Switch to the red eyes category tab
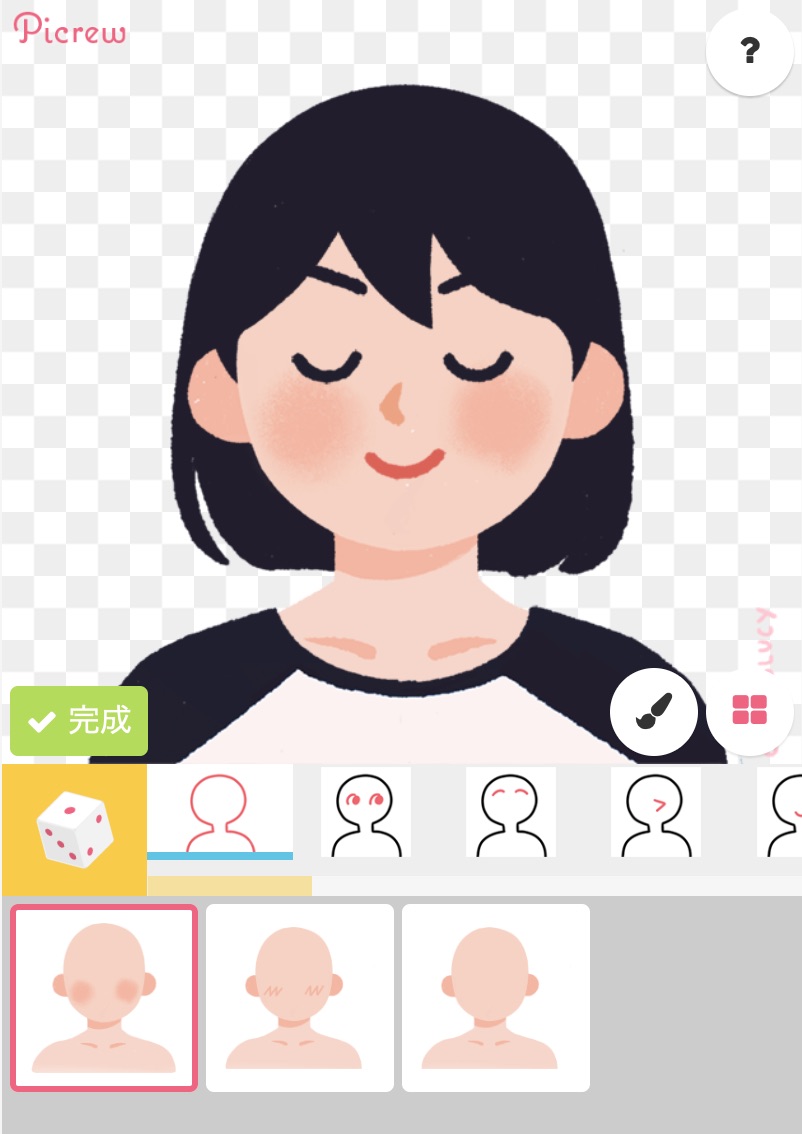 coord(365,812)
